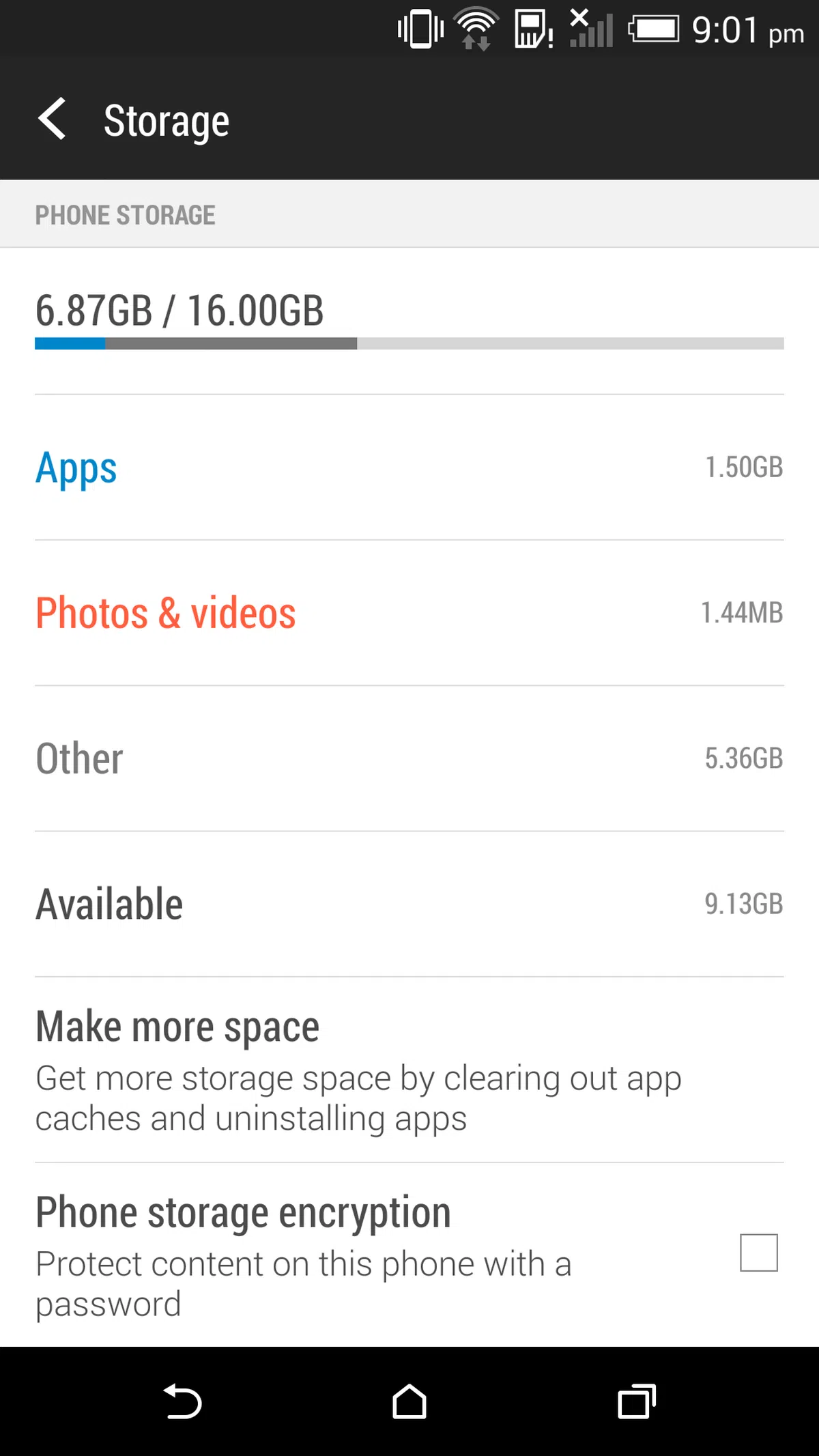Open Photos & videos storage
819x1456 pixels.
(x=409, y=613)
